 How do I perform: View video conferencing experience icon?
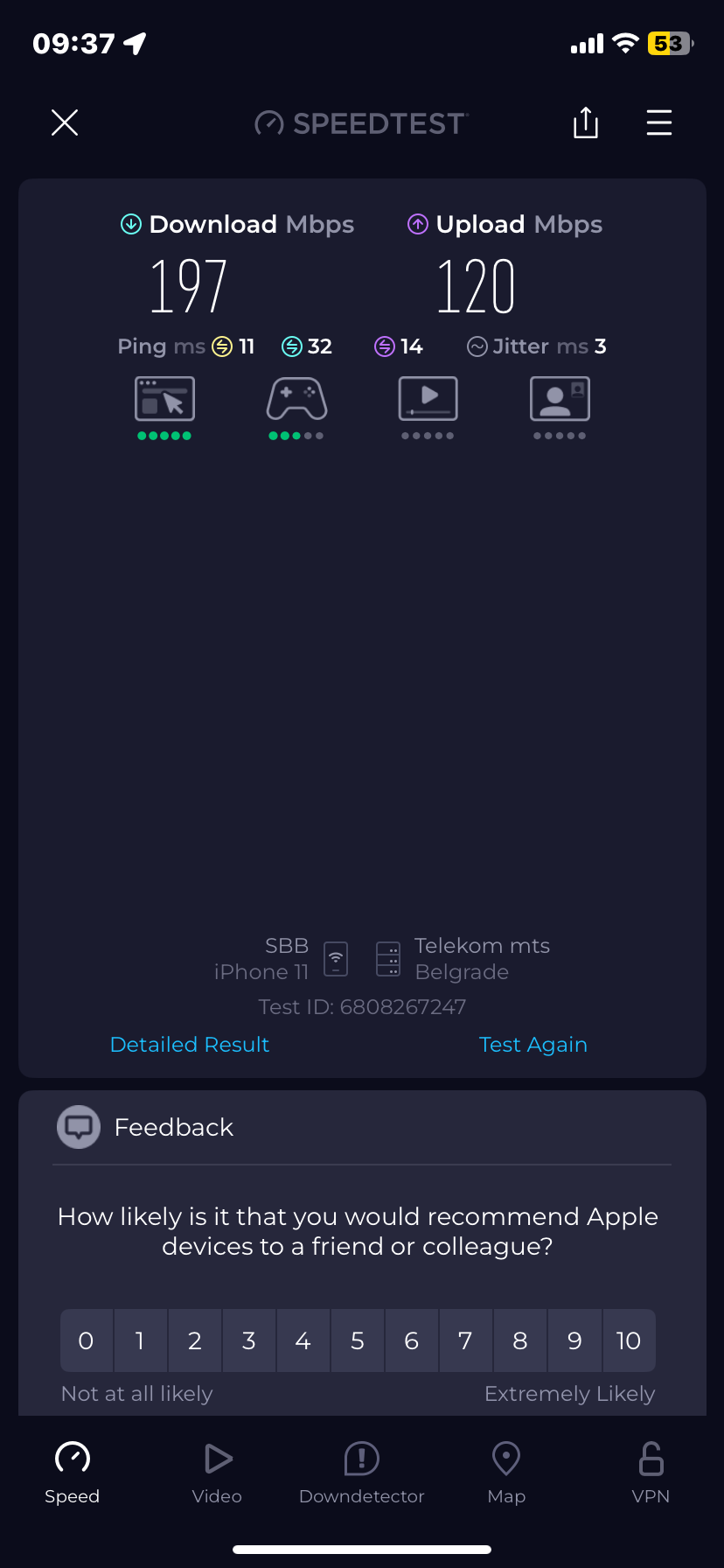pos(560,400)
